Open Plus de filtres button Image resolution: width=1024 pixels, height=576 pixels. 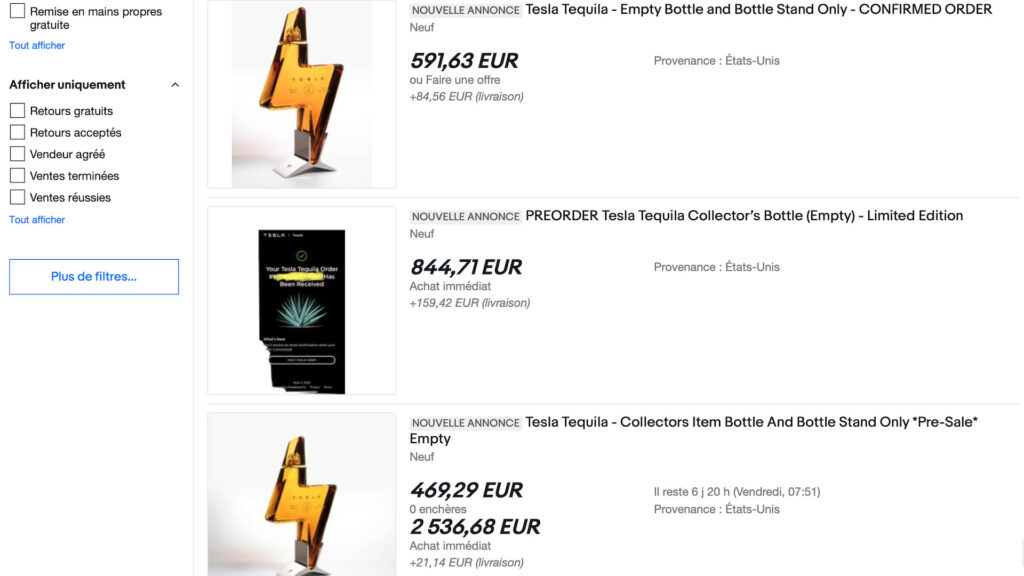click(x=94, y=277)
